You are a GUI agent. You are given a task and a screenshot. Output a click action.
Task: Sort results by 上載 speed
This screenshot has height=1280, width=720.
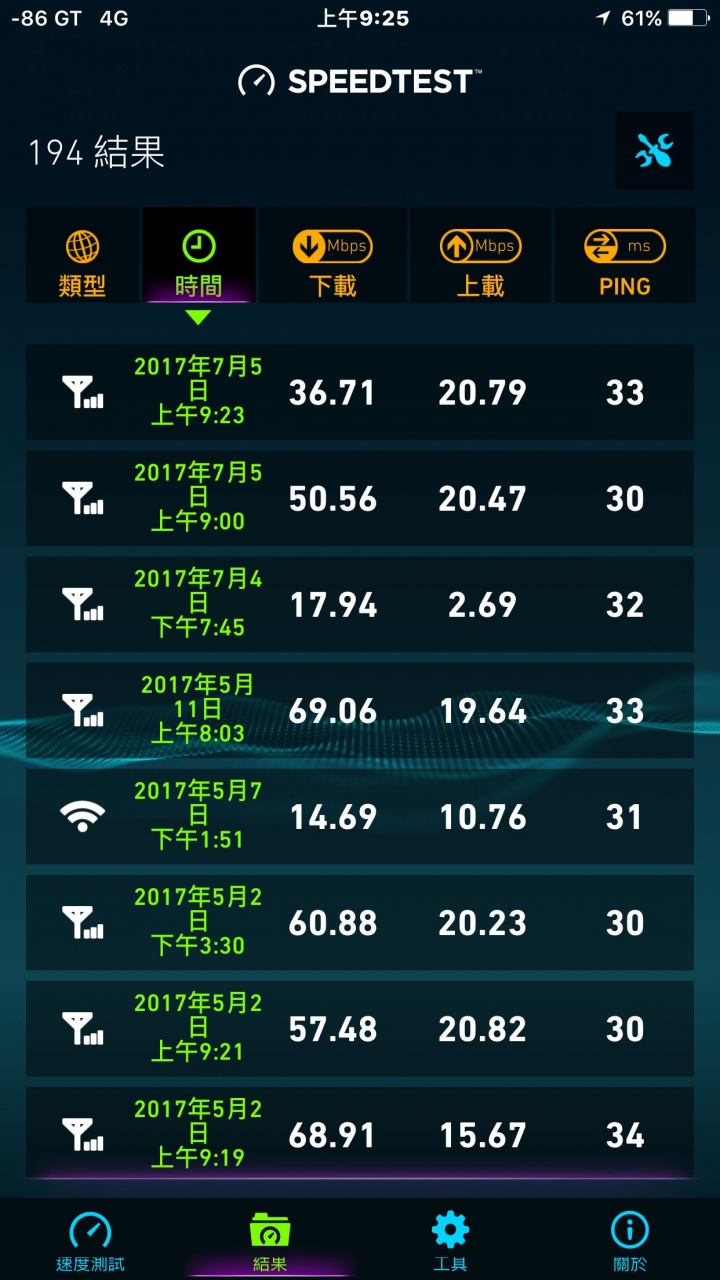[x=480, y=255]
